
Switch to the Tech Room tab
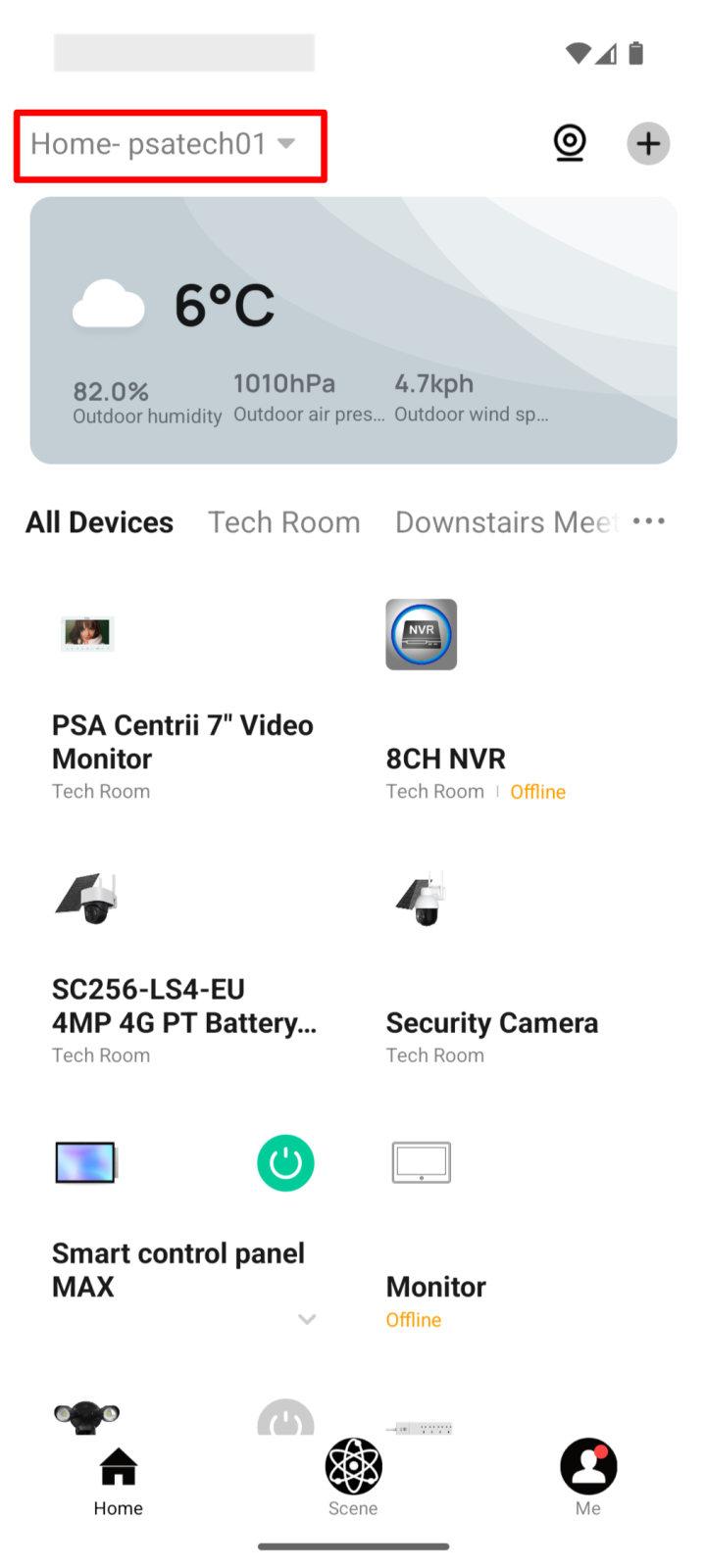coord(284,522)
